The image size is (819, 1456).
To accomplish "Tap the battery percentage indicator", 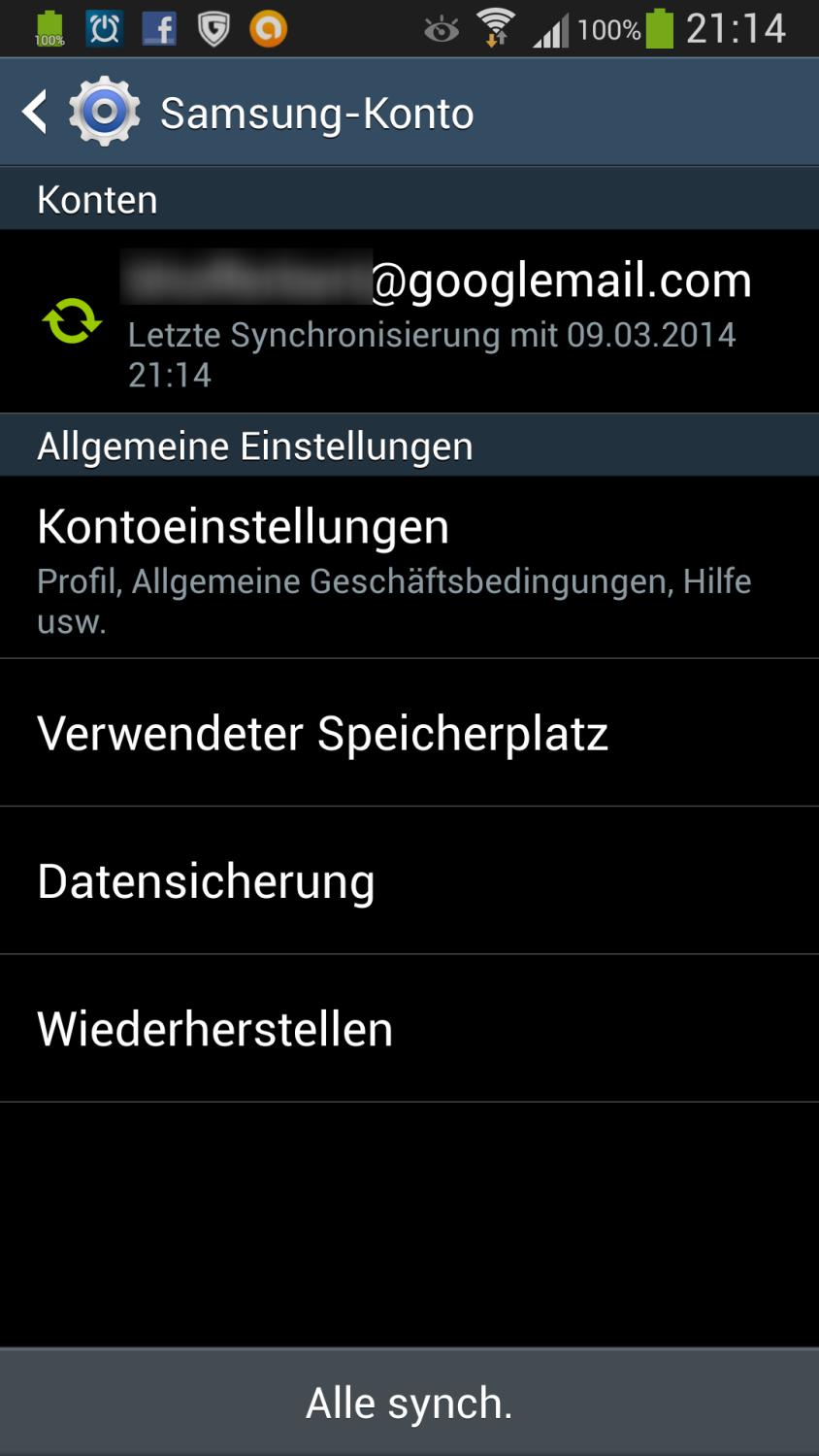I will point(610,28).
